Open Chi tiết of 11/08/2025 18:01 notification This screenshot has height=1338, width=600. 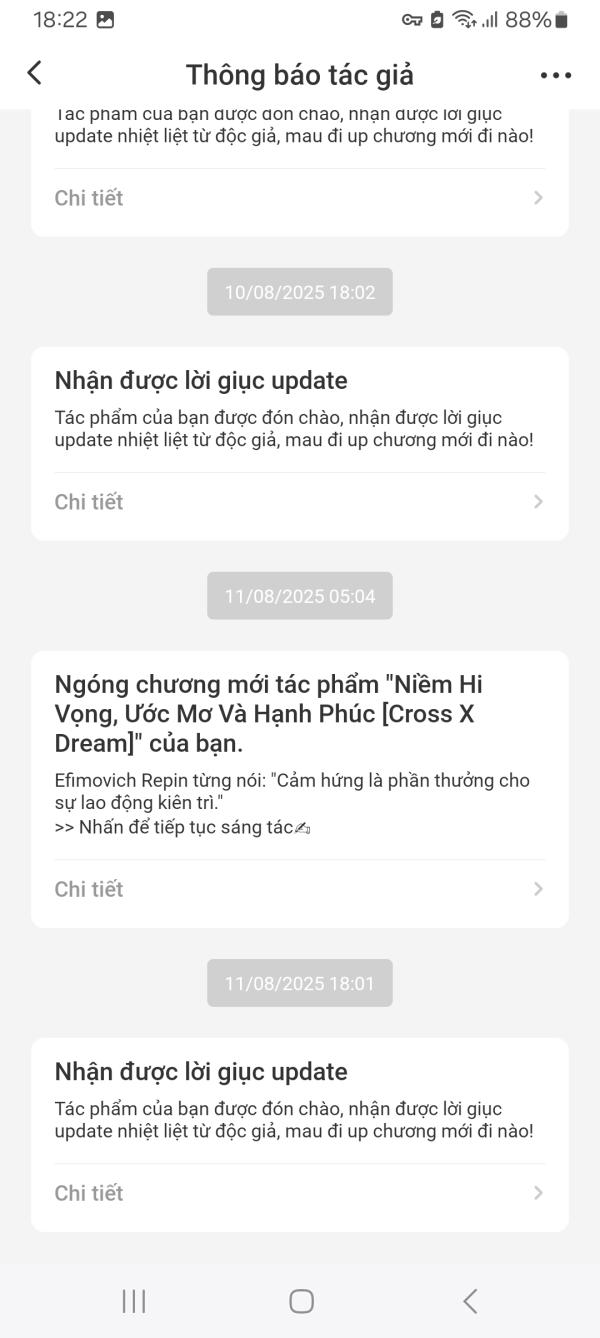pos(299,1193)
